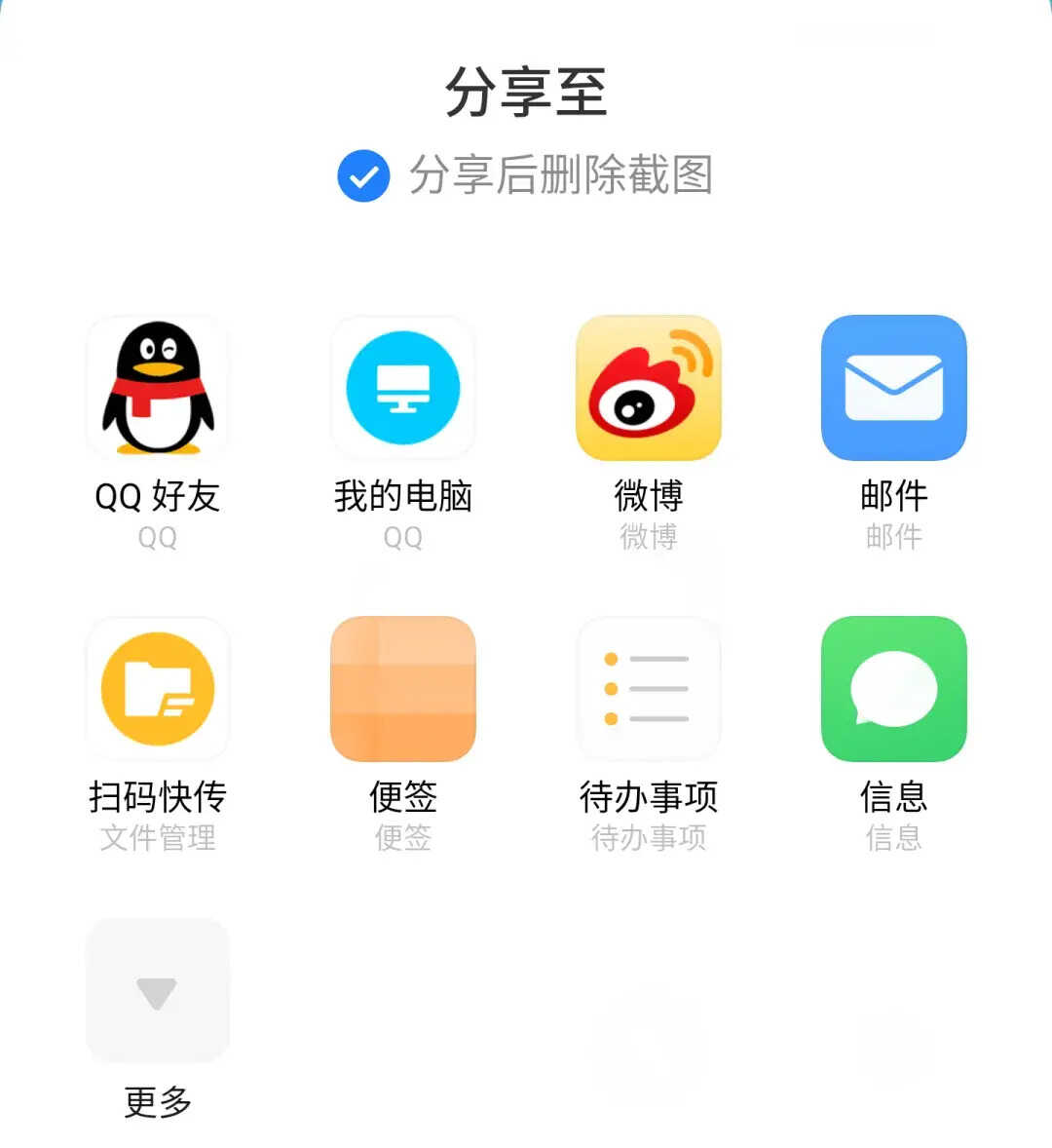Share to QQ 好友
Viewport: 1052px width, 1148px height.
tap(158, 388)
